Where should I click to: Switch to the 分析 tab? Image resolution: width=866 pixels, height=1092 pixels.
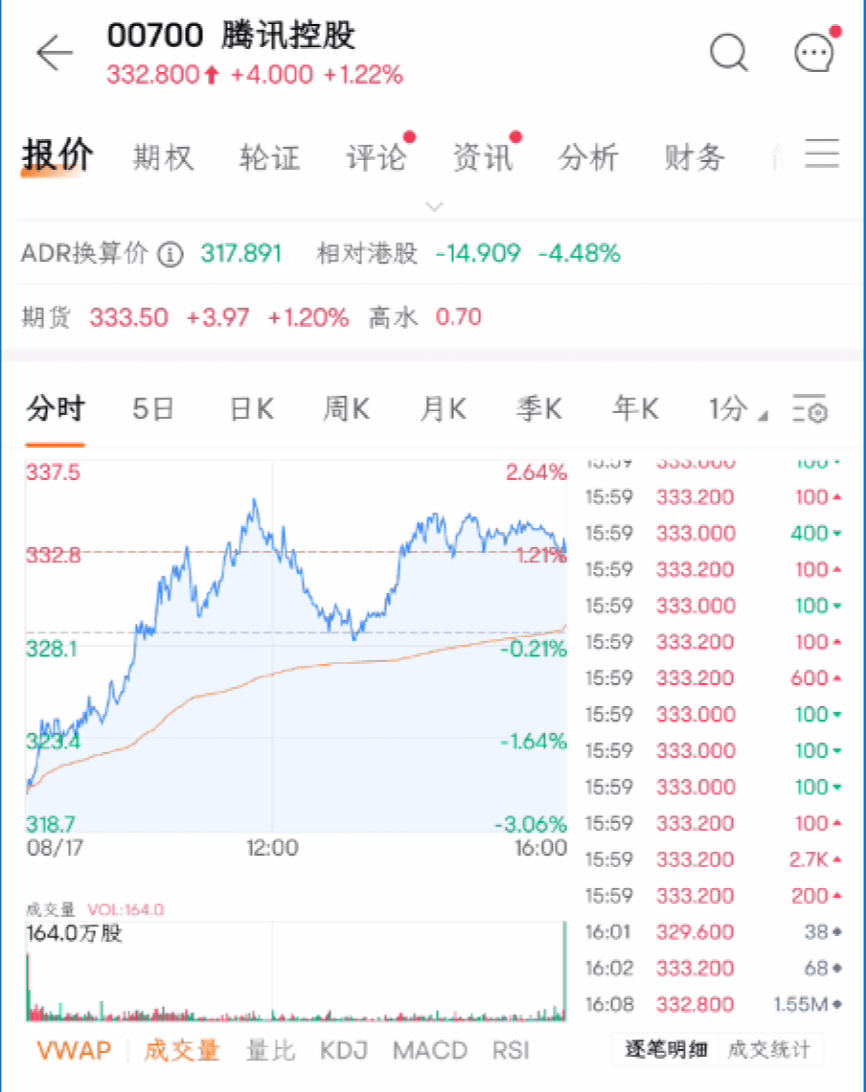(588, 157)
